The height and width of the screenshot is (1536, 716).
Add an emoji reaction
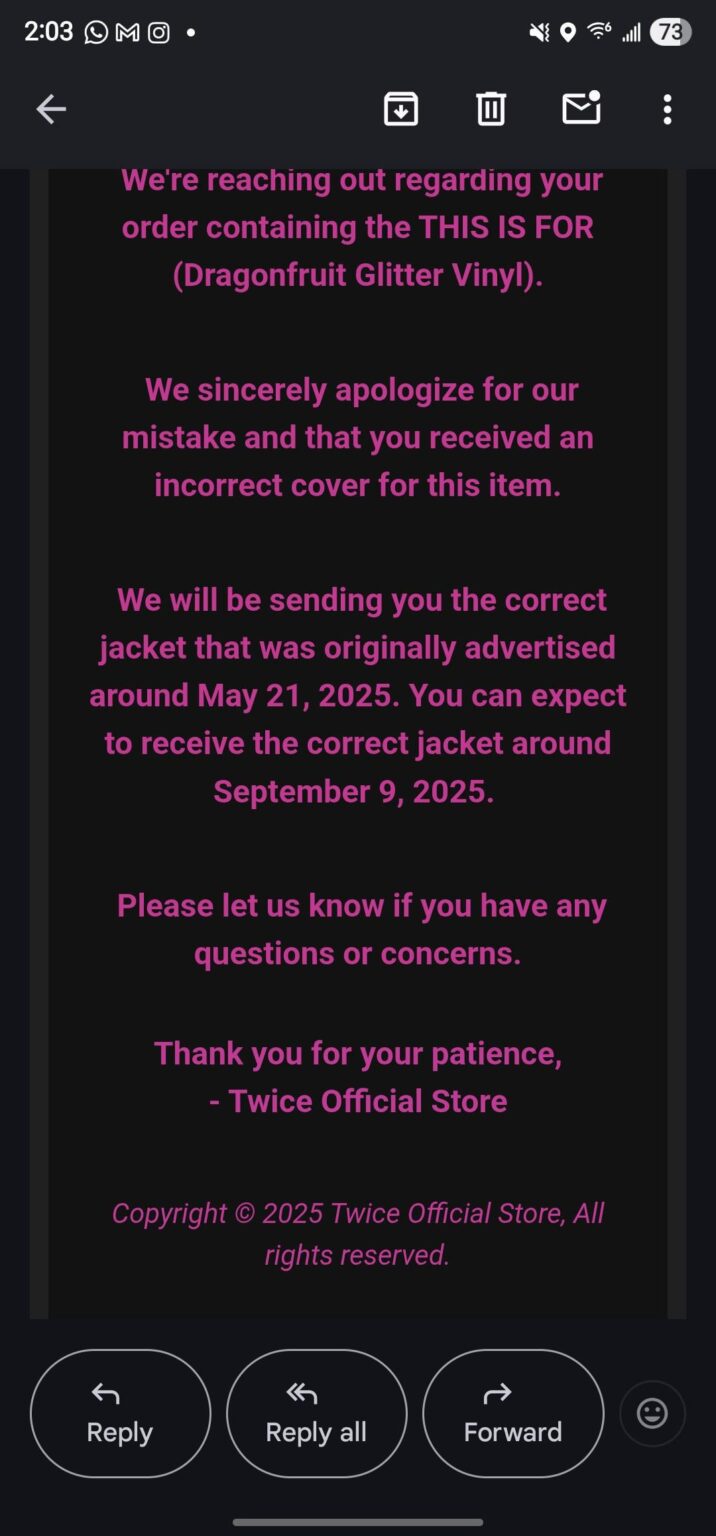point(652,1413)
